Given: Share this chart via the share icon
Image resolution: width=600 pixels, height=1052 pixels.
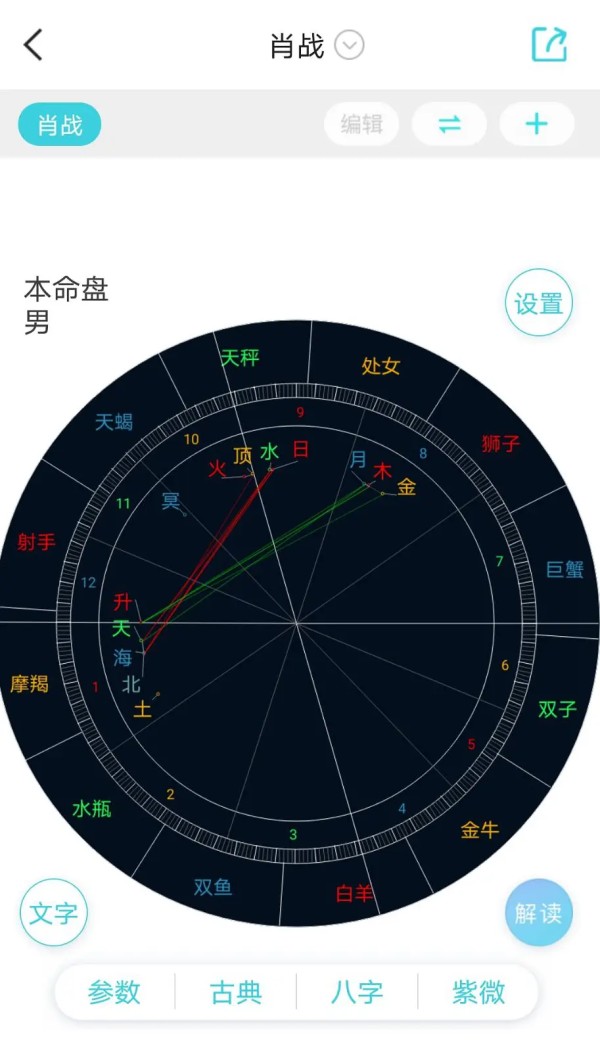Looking at the screenshot, I should pos(550,45).
